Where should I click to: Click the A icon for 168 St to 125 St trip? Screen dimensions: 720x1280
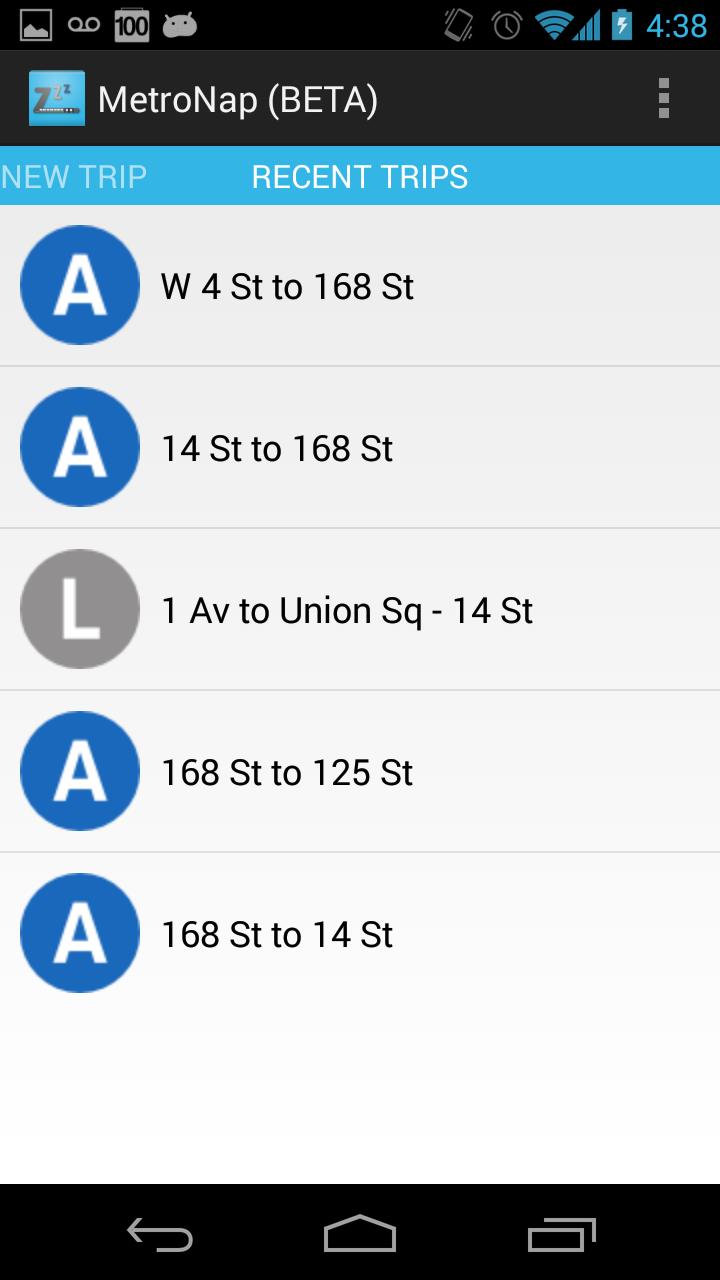tap(79, 771)
